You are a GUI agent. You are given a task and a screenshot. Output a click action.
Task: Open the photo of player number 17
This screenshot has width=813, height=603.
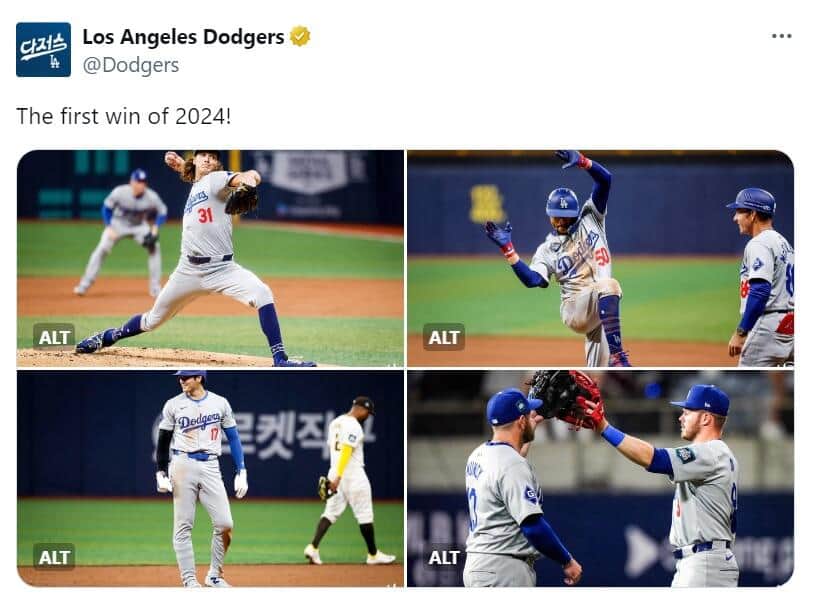(x=210, y=478)
